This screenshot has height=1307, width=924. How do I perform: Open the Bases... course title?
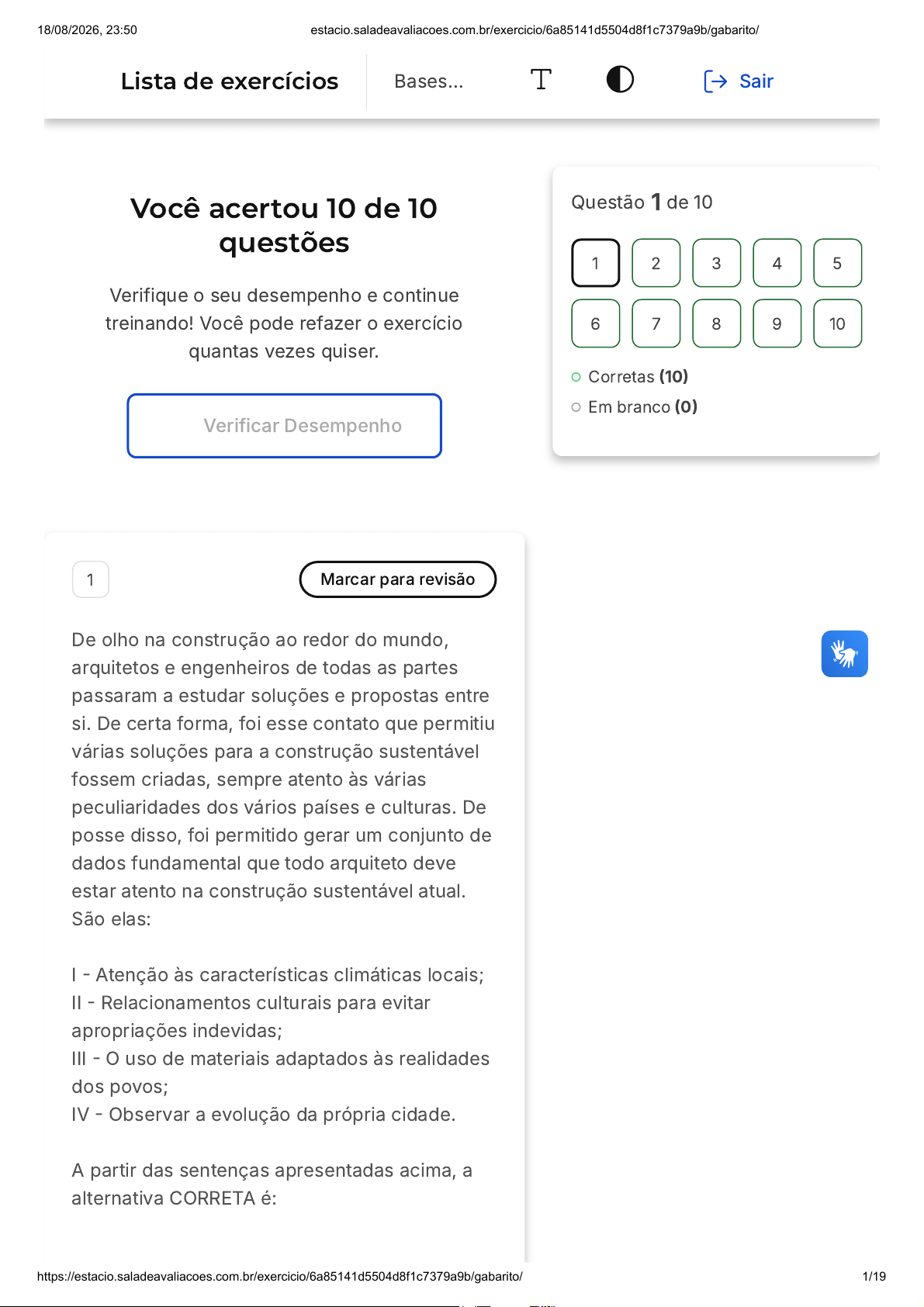[428, 81]
